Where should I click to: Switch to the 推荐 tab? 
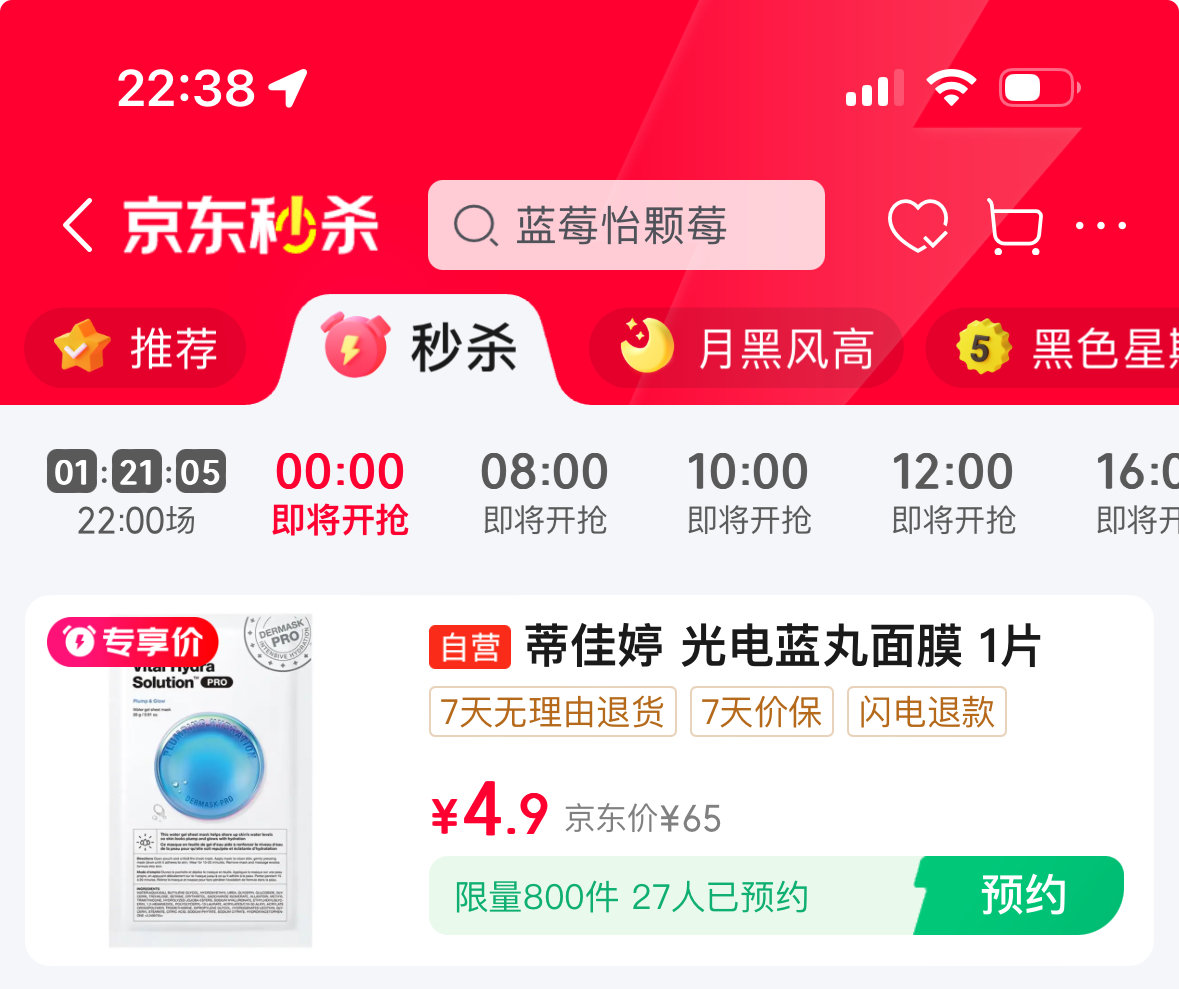click(x=135, y=349)
